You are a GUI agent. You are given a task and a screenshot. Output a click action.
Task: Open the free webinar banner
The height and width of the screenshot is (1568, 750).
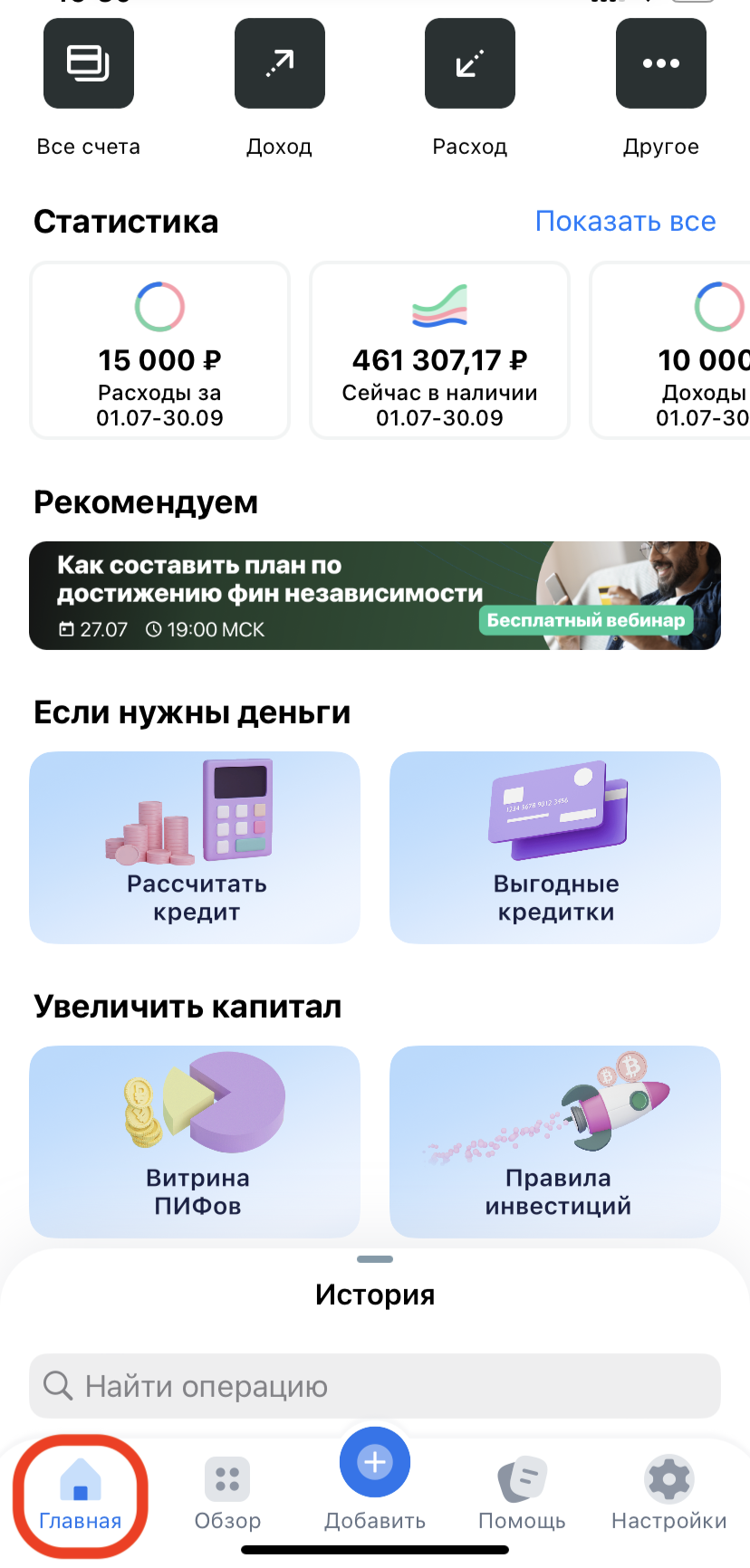(375, 596)
